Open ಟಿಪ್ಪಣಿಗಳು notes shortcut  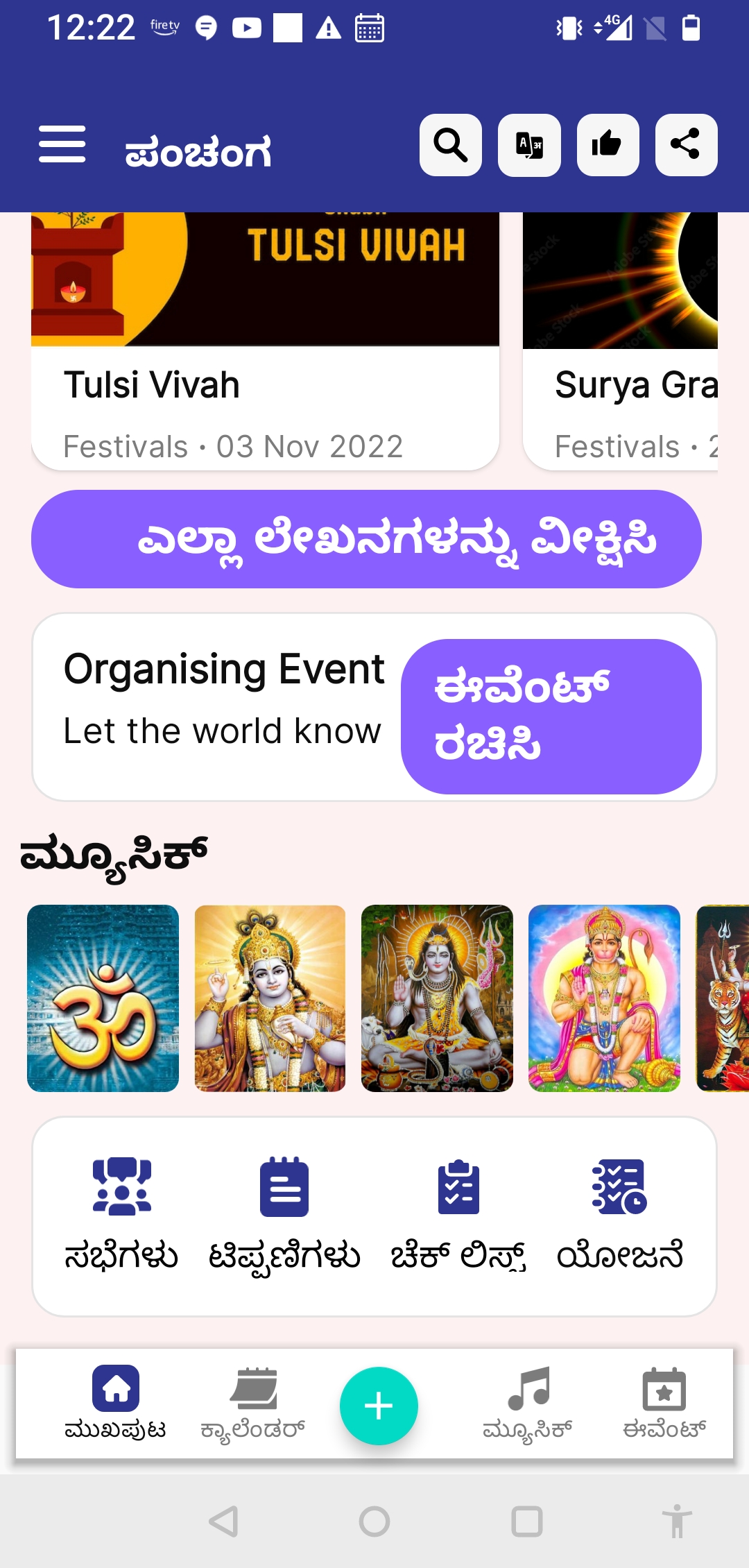[284, 1214]
